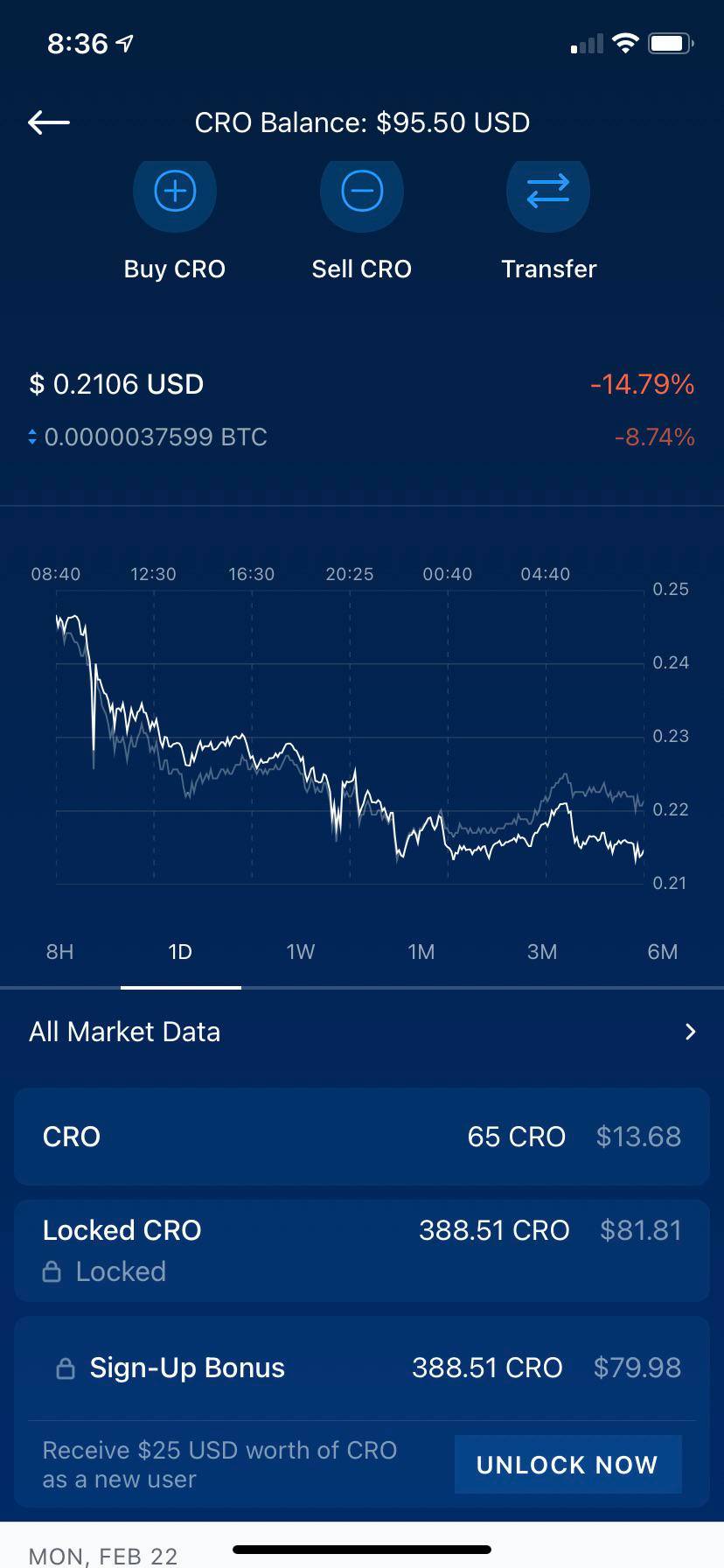Switch chart to 8H range
This screenshot has width=724, height=1568.
point(59,952)
